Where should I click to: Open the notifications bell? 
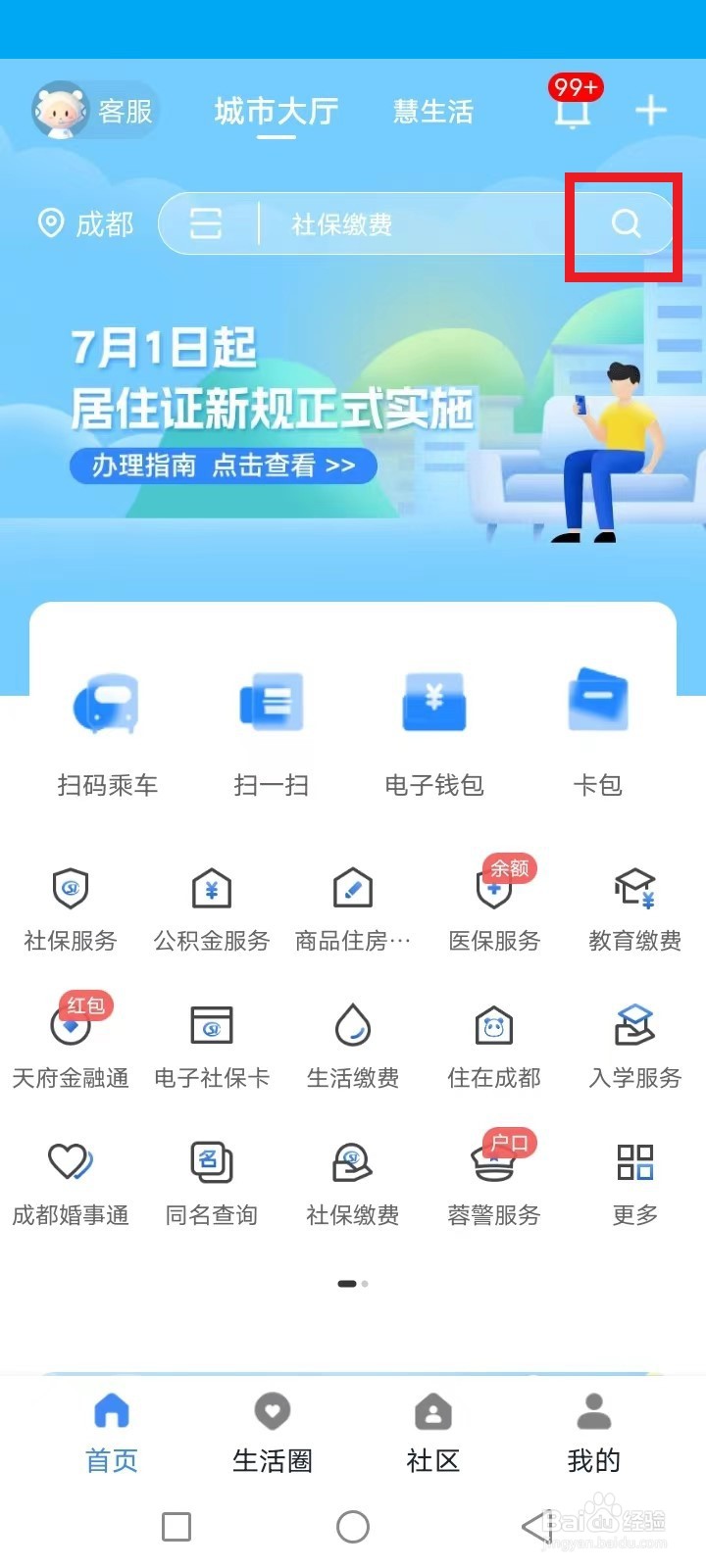point(573,110)
